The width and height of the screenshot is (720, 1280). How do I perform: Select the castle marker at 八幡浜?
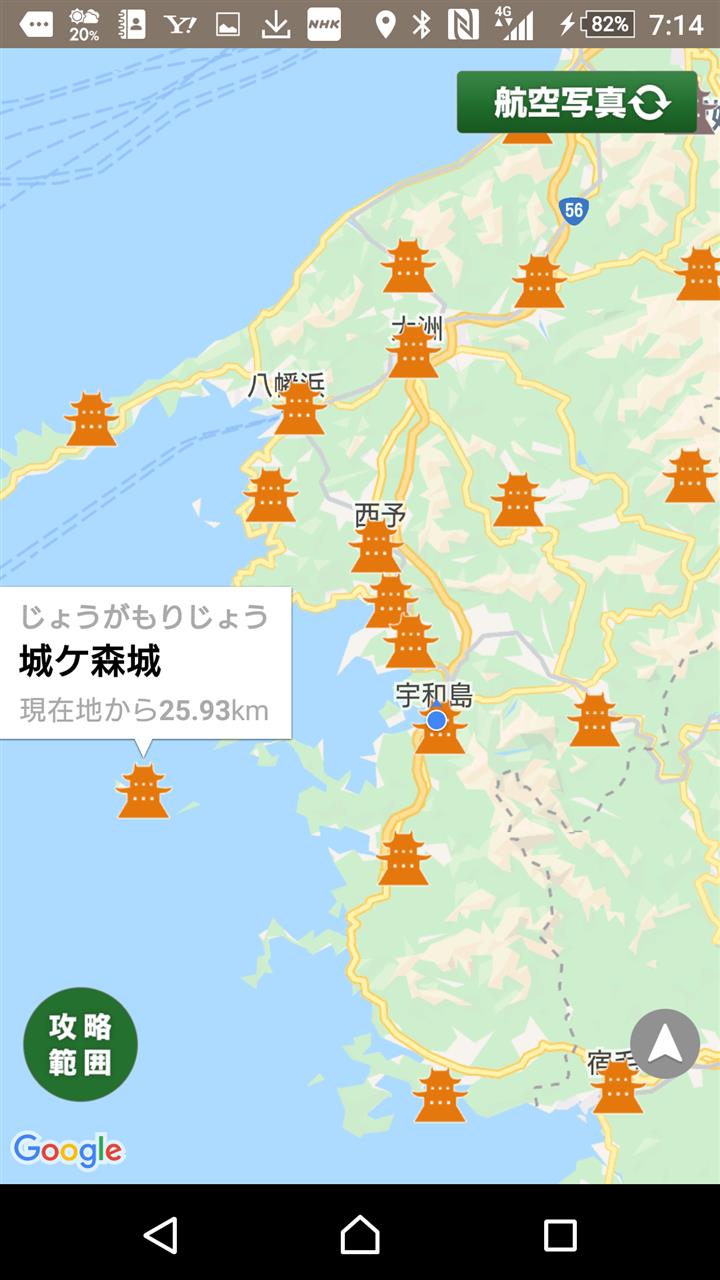pyautogui.click(x=299, y=409)
